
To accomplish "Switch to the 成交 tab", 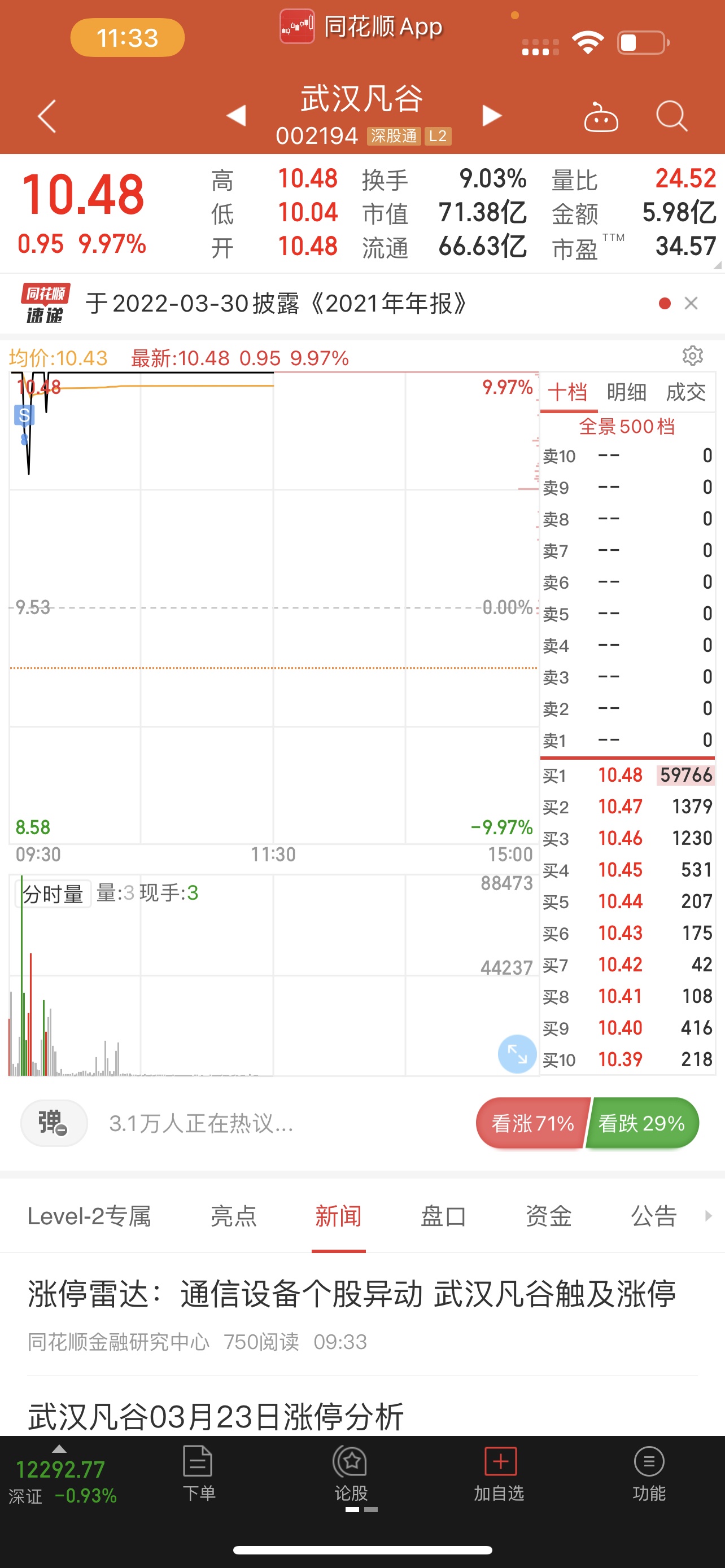I will 685,391.
